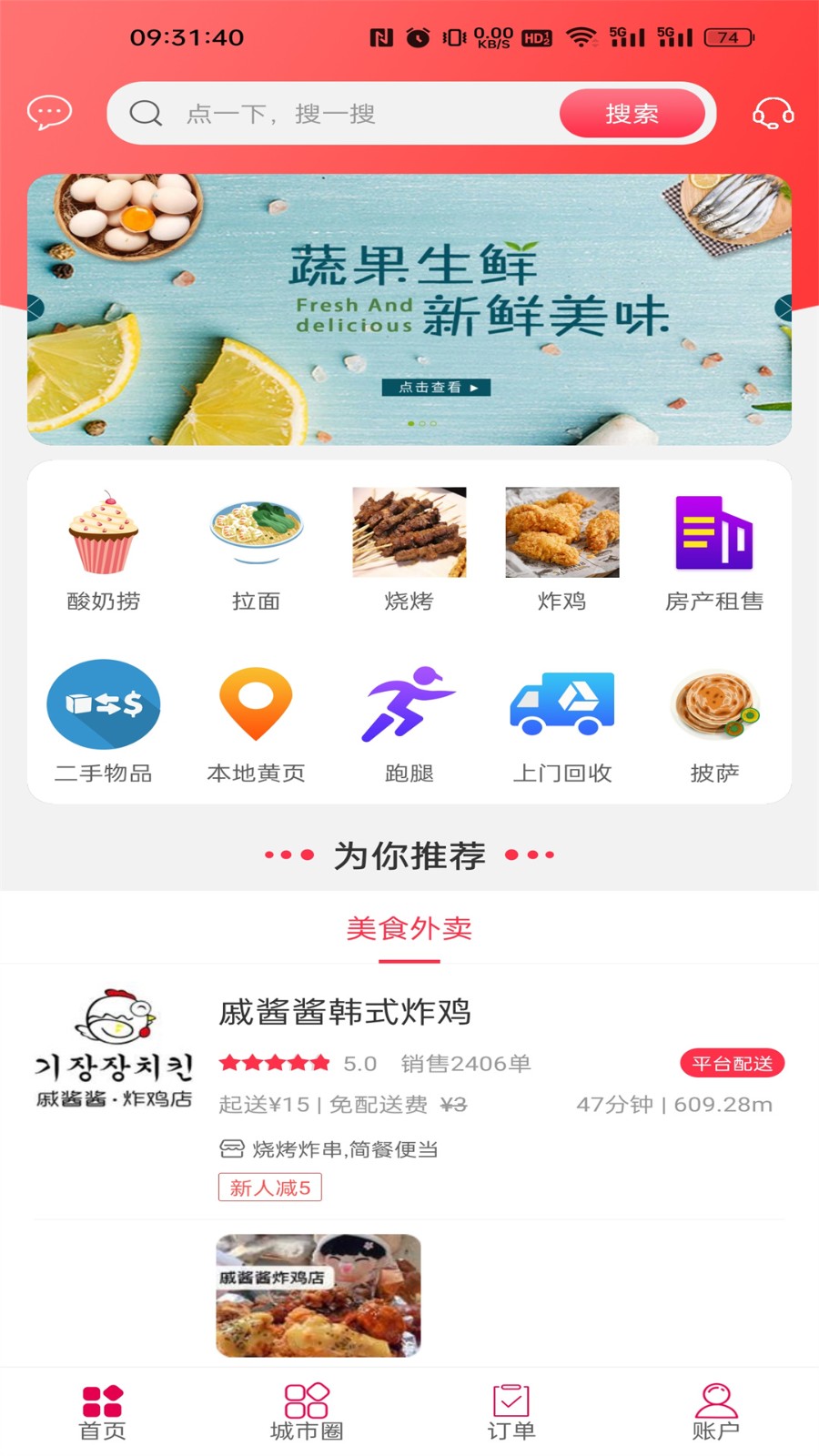Advance the banner with right arrow
819x1456 pixels.
[x=784, y=308]
